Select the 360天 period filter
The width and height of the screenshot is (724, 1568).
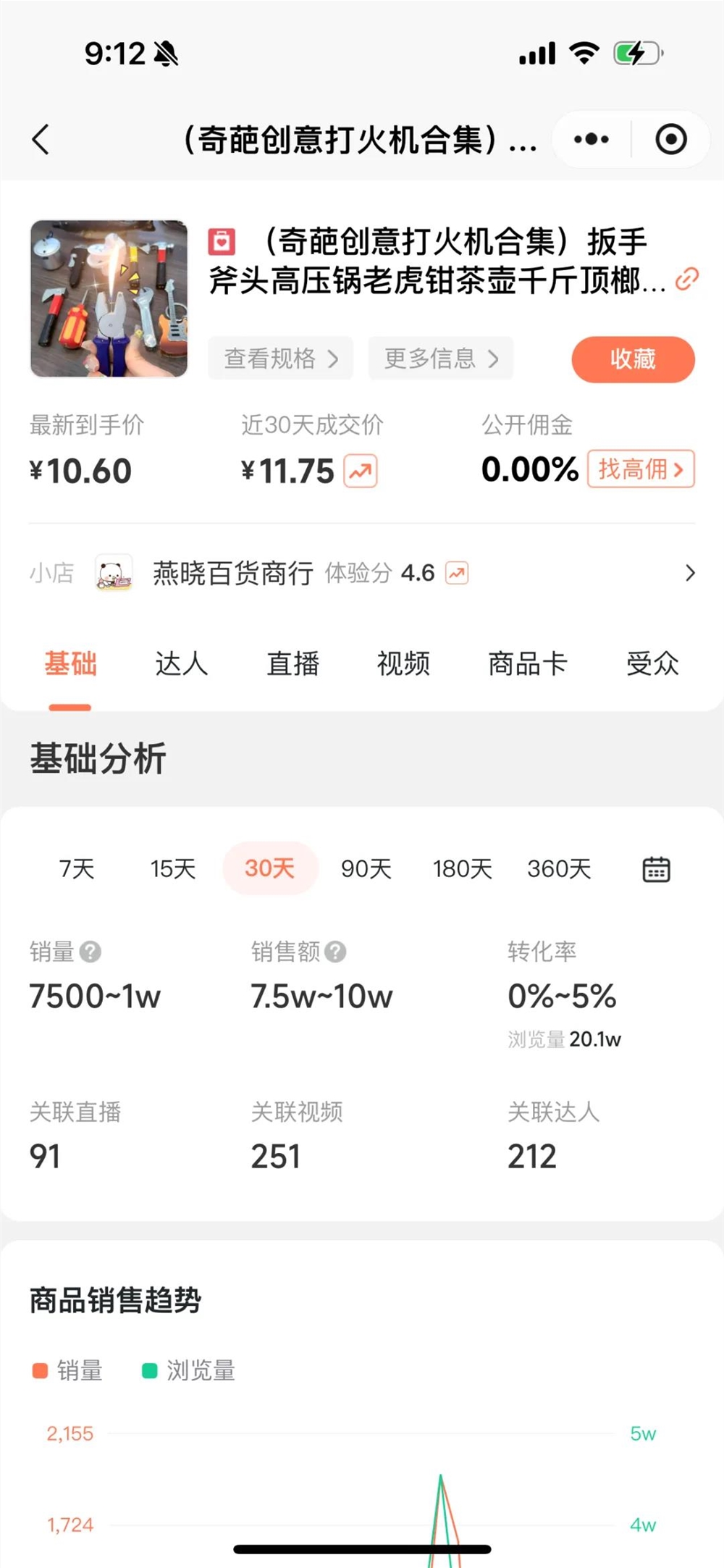(558, 868)
